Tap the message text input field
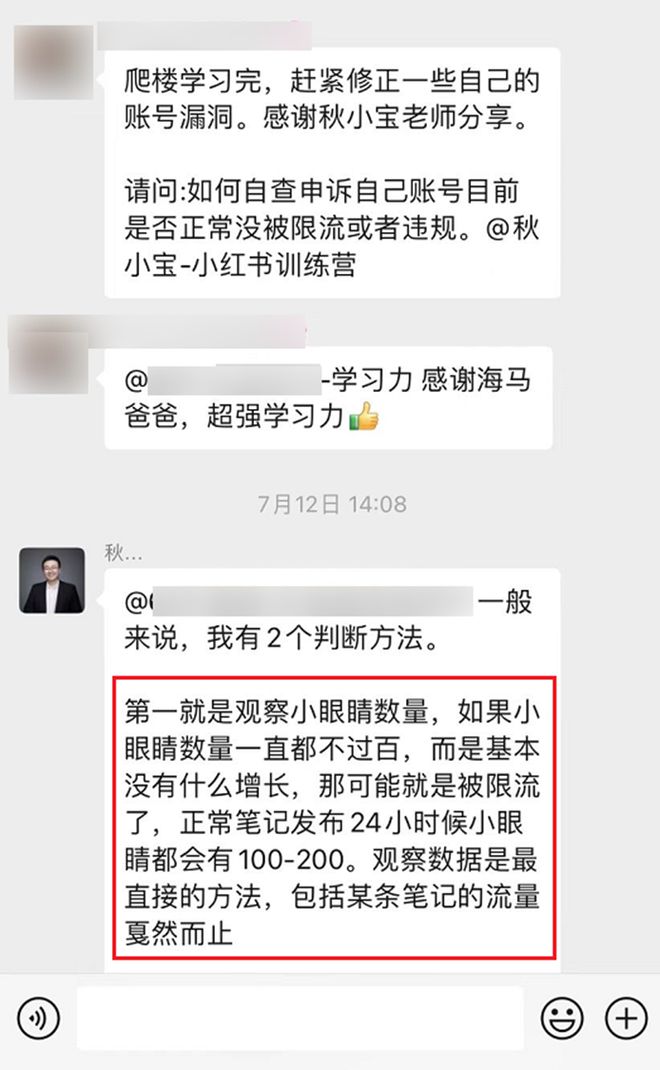This screenshot has height=1070, width=660. (x=298, y=1019)
